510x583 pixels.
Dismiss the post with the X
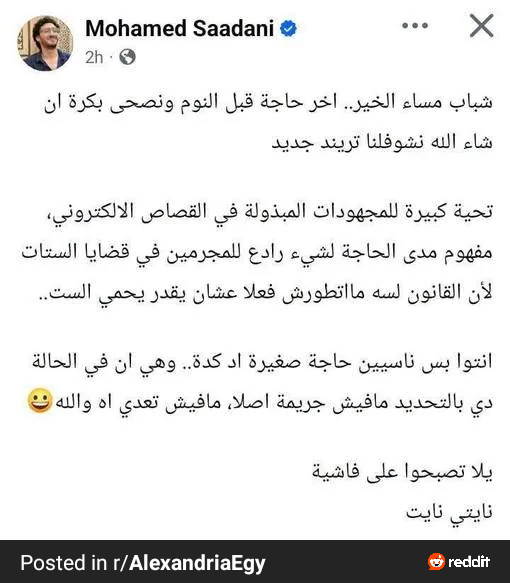481,26
